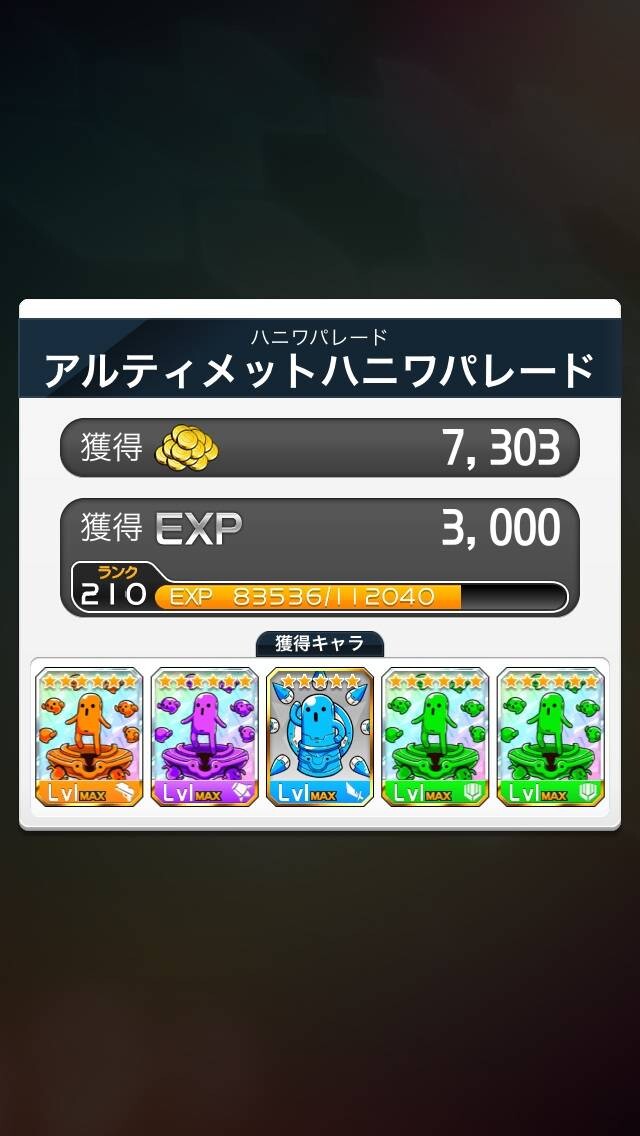Select the orange haniwa character card
This screenshot has width=640, height=1136.
(89, 737)
